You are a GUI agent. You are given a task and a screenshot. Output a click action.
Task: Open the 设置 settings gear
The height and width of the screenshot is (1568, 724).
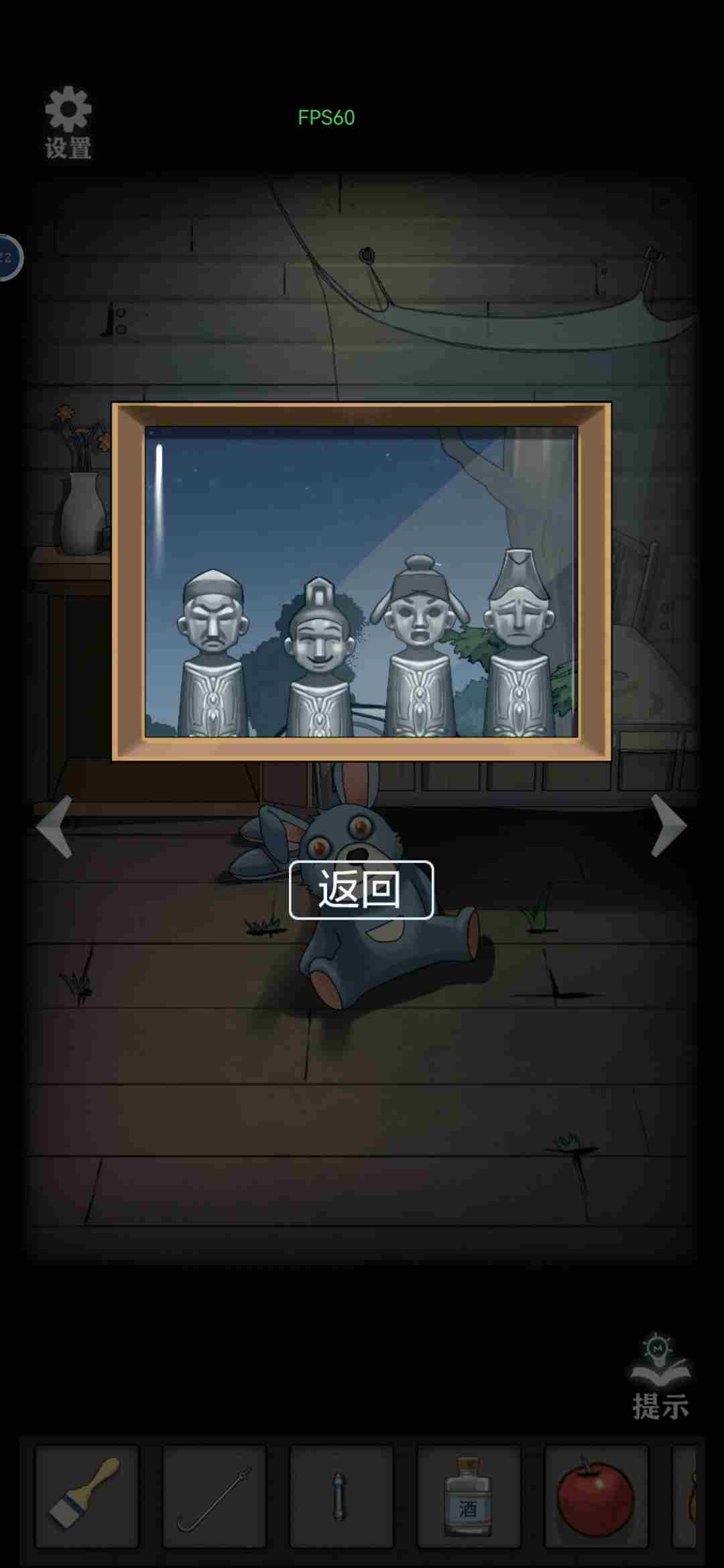click(68, 121)
